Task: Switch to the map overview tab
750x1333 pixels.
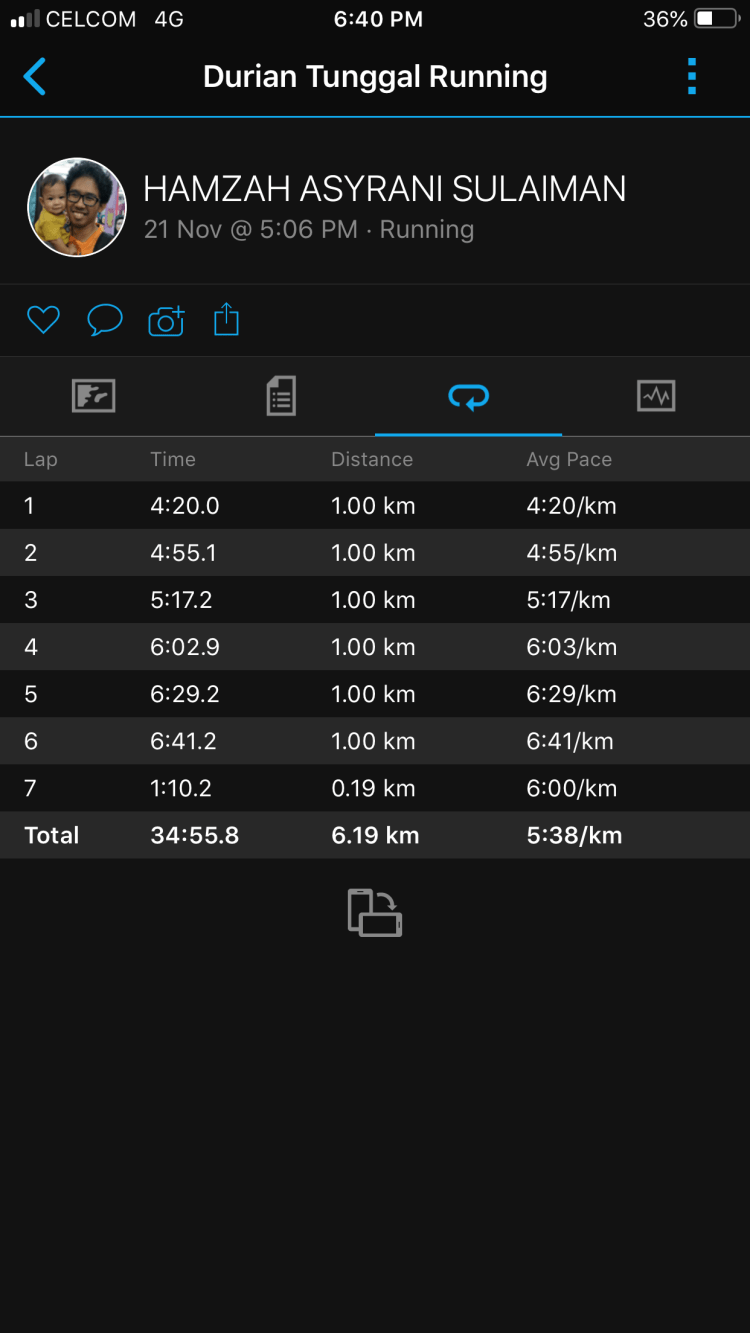Action: tap(94, 396)
